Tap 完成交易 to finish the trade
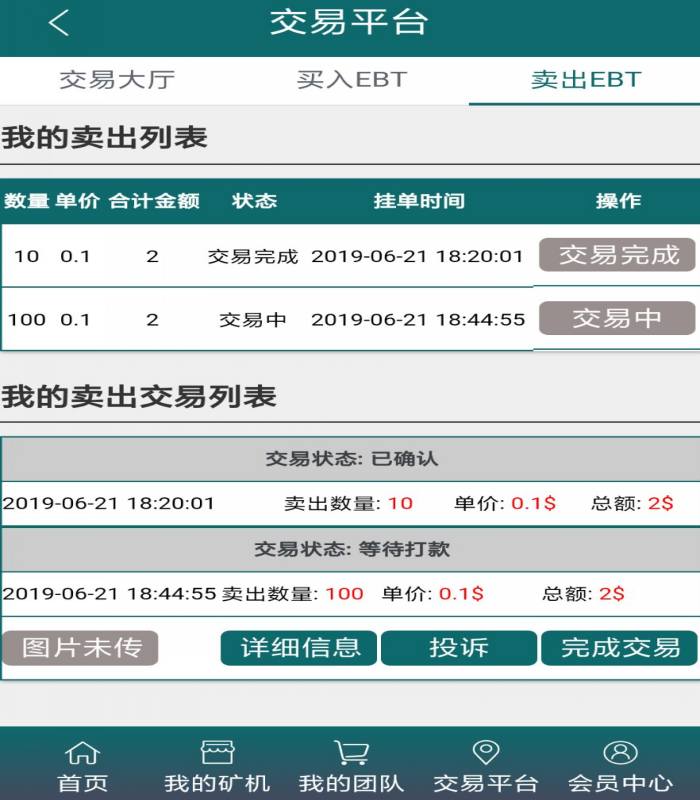700x800 pixels. (619, 648)
